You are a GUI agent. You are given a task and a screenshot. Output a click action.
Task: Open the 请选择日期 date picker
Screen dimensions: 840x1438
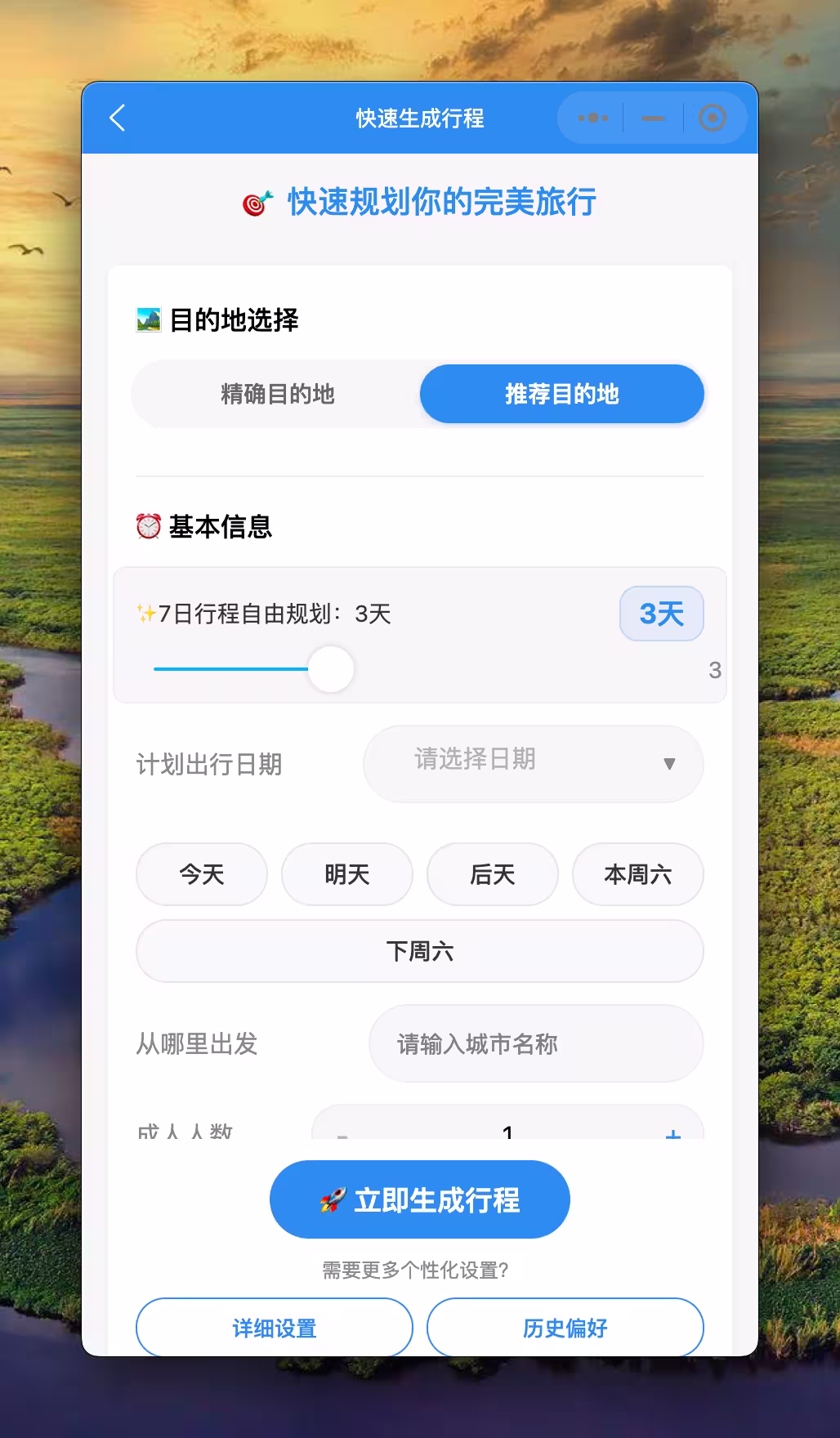533,763
